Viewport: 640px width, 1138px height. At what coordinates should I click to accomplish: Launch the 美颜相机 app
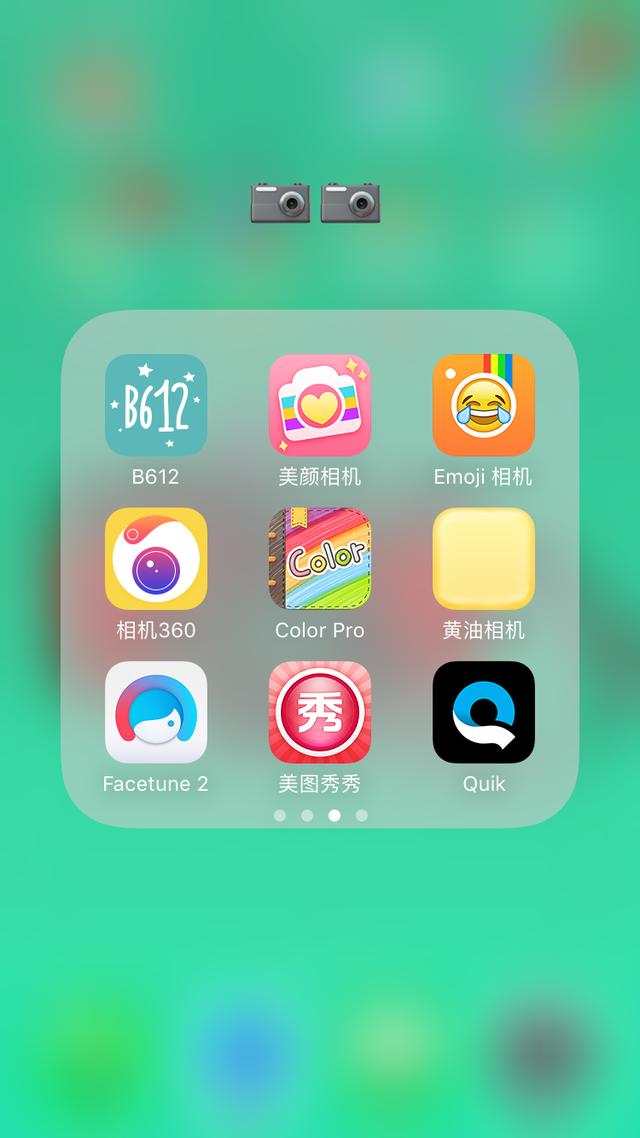click(320, 405)
